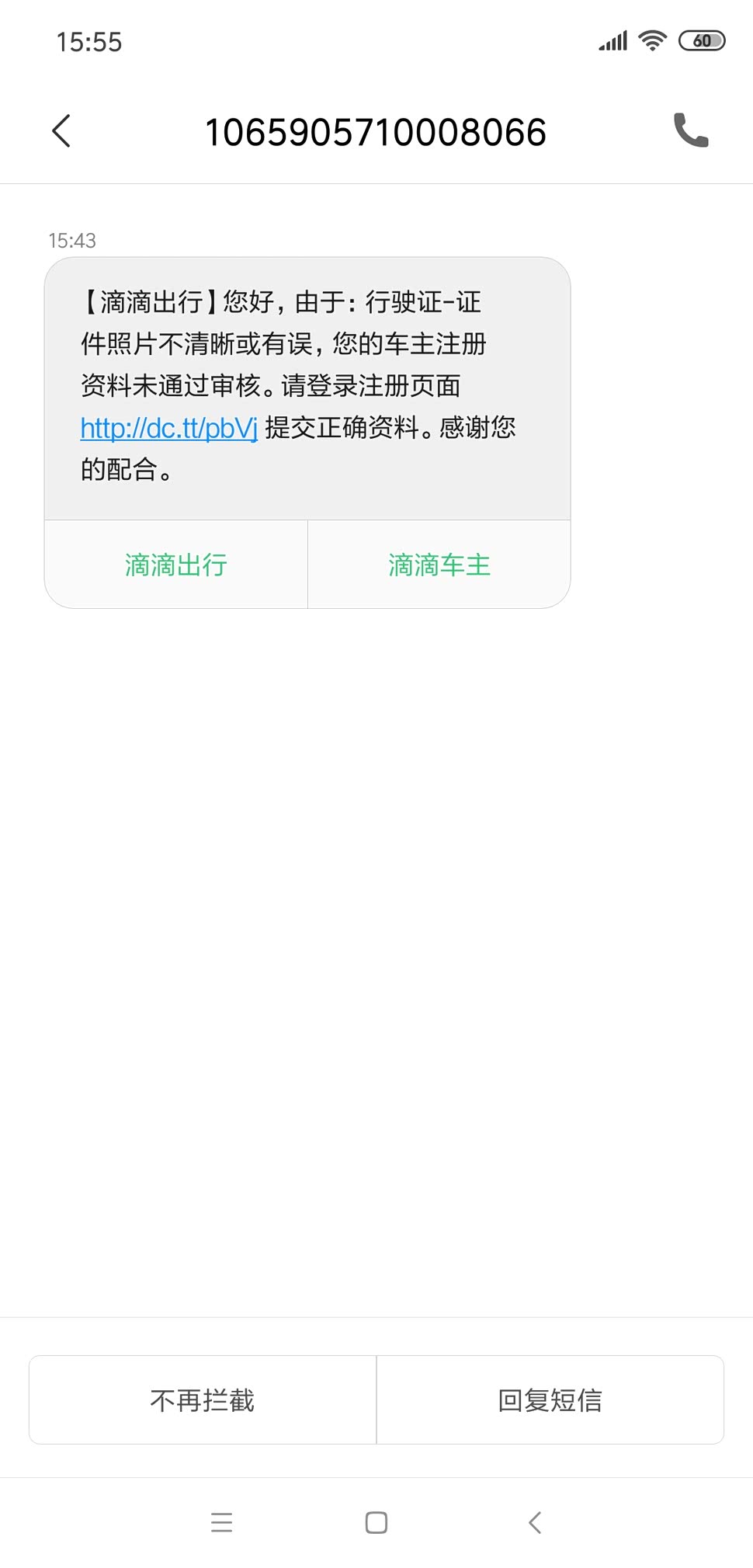The width and height of the screenshot is (753, 1568).
Task: Open the link http://dc.tt/pbVj
Action: pos(168,428)
